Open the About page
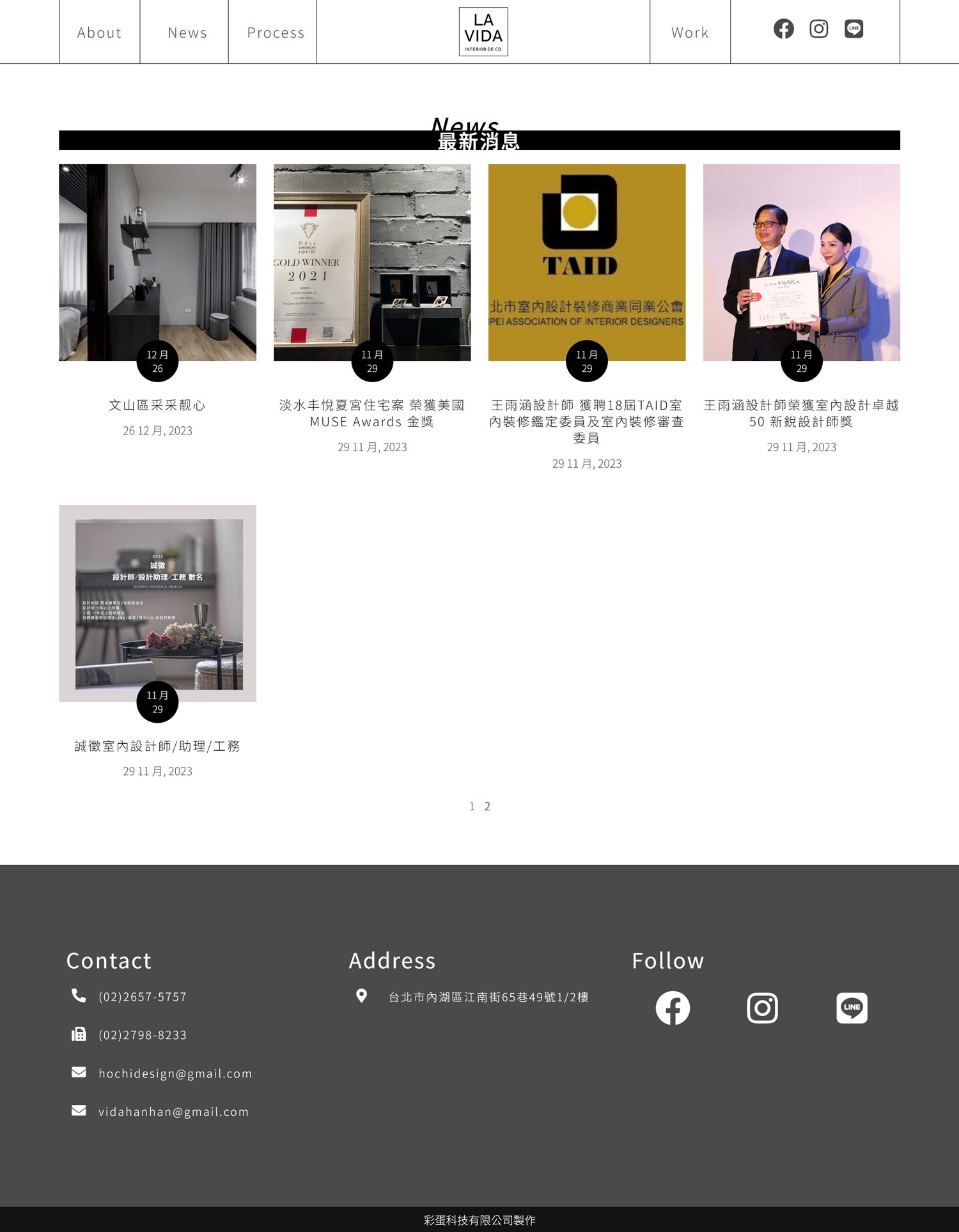The height and width of the screenshot is (1232, 959). [x=99, y=33]
